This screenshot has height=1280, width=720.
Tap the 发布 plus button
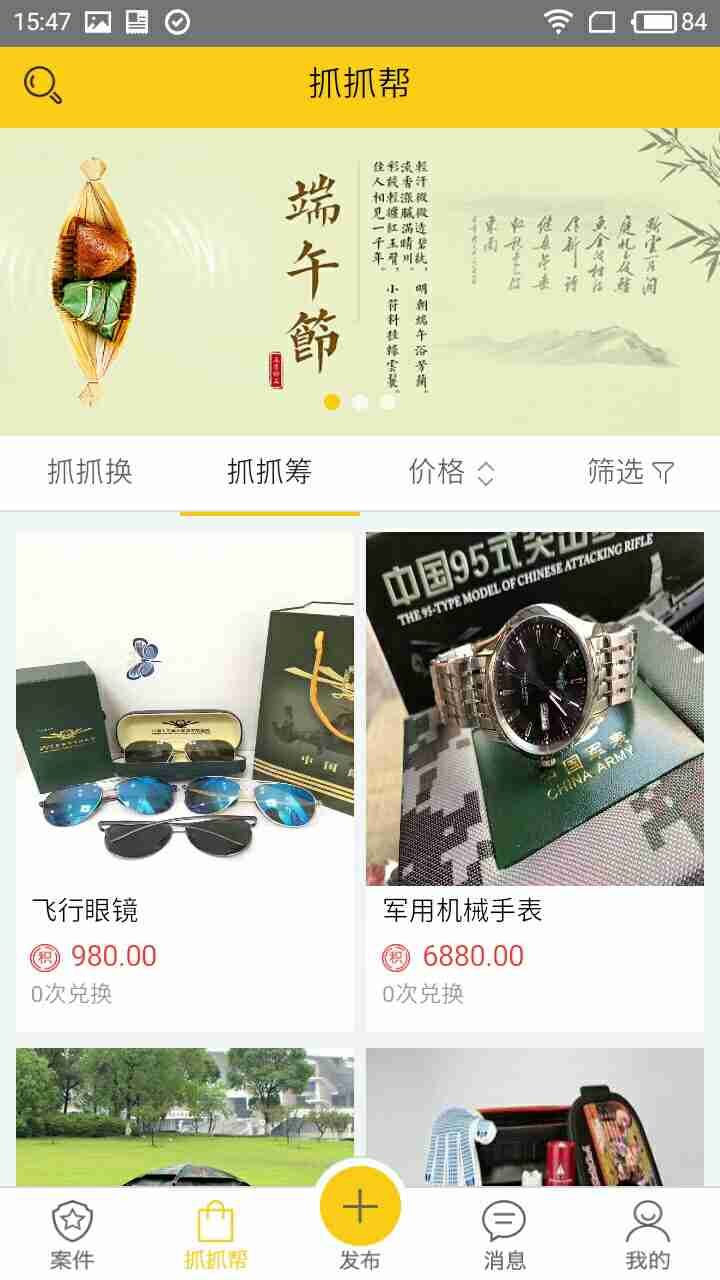click(360, 1206)
